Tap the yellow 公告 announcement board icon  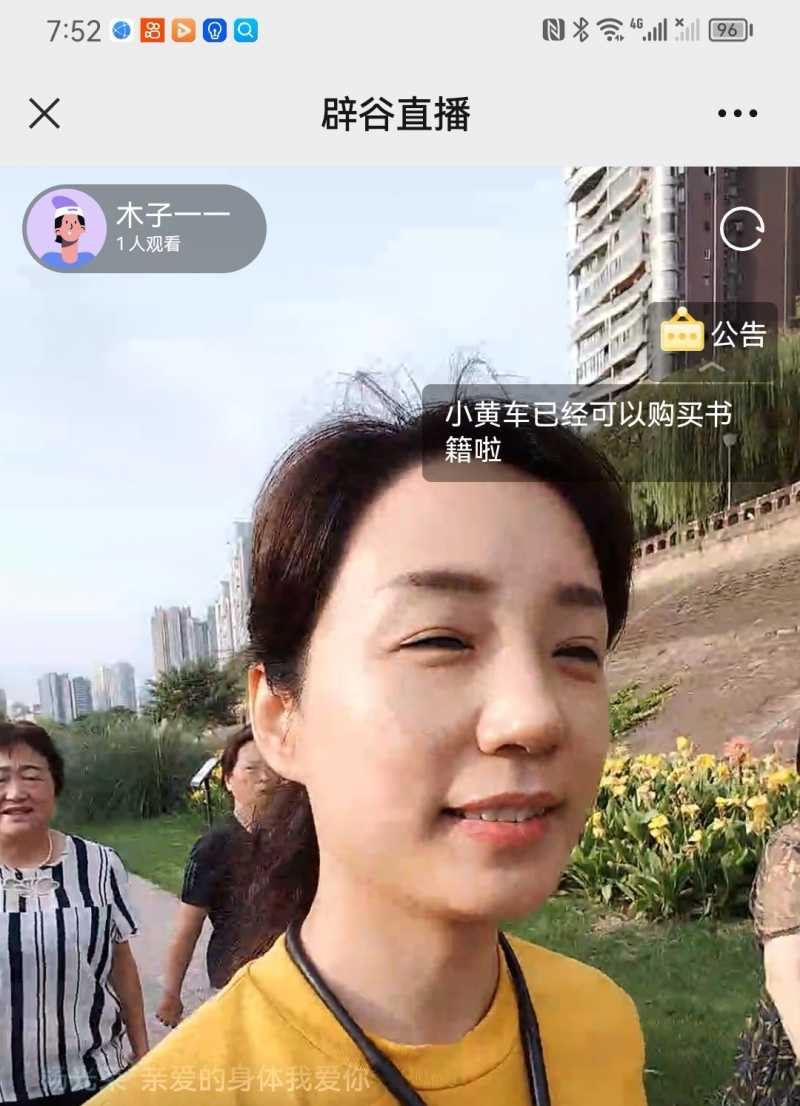(x=685, y=333)
